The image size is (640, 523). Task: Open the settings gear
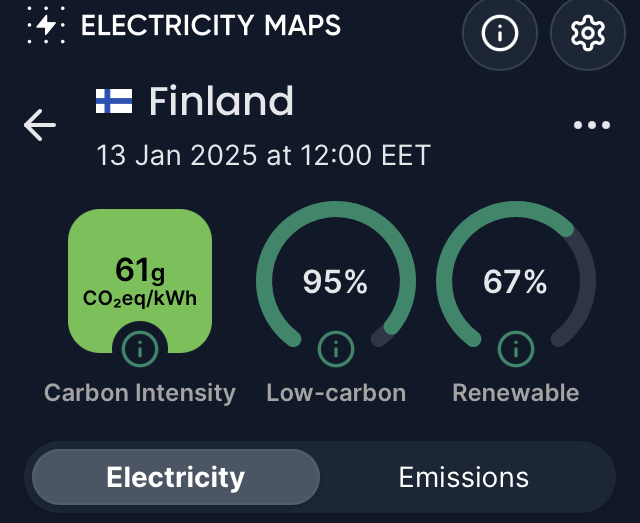pos(588,34)
